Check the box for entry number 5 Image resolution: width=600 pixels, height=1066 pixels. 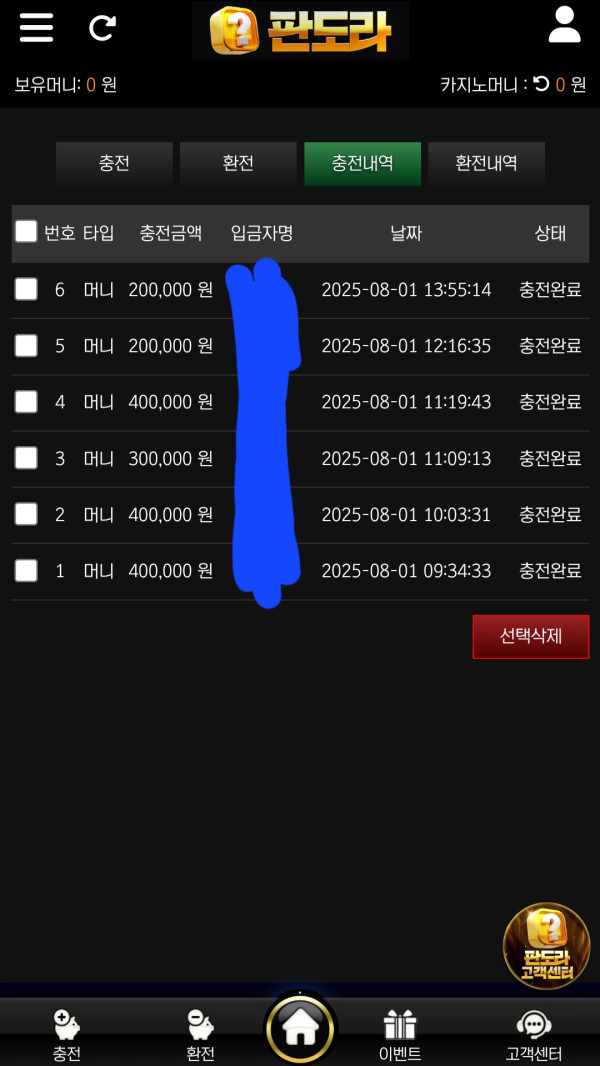pyautogui.click(x=26, y=345)
